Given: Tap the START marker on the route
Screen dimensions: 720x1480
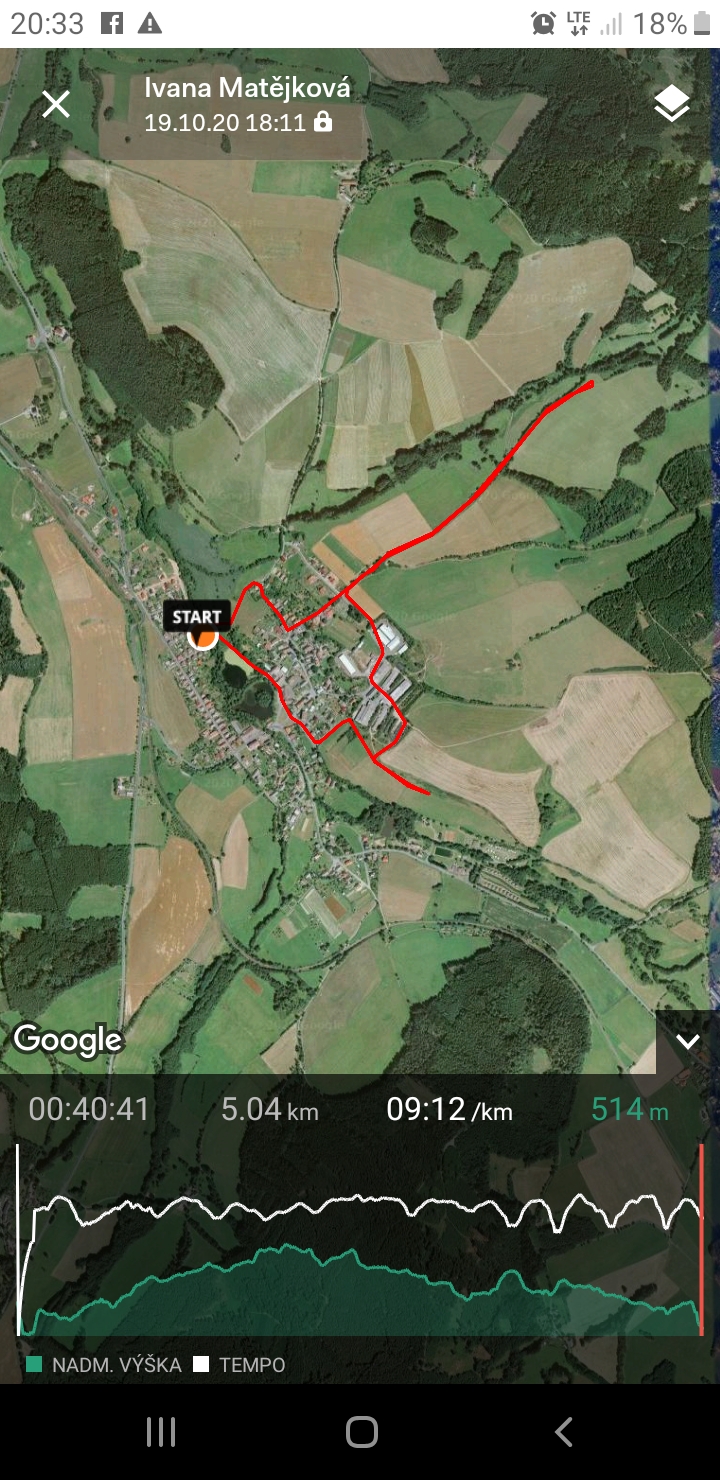Looking at the screenshot, I should pyautogui.click(x=198, y=624).
